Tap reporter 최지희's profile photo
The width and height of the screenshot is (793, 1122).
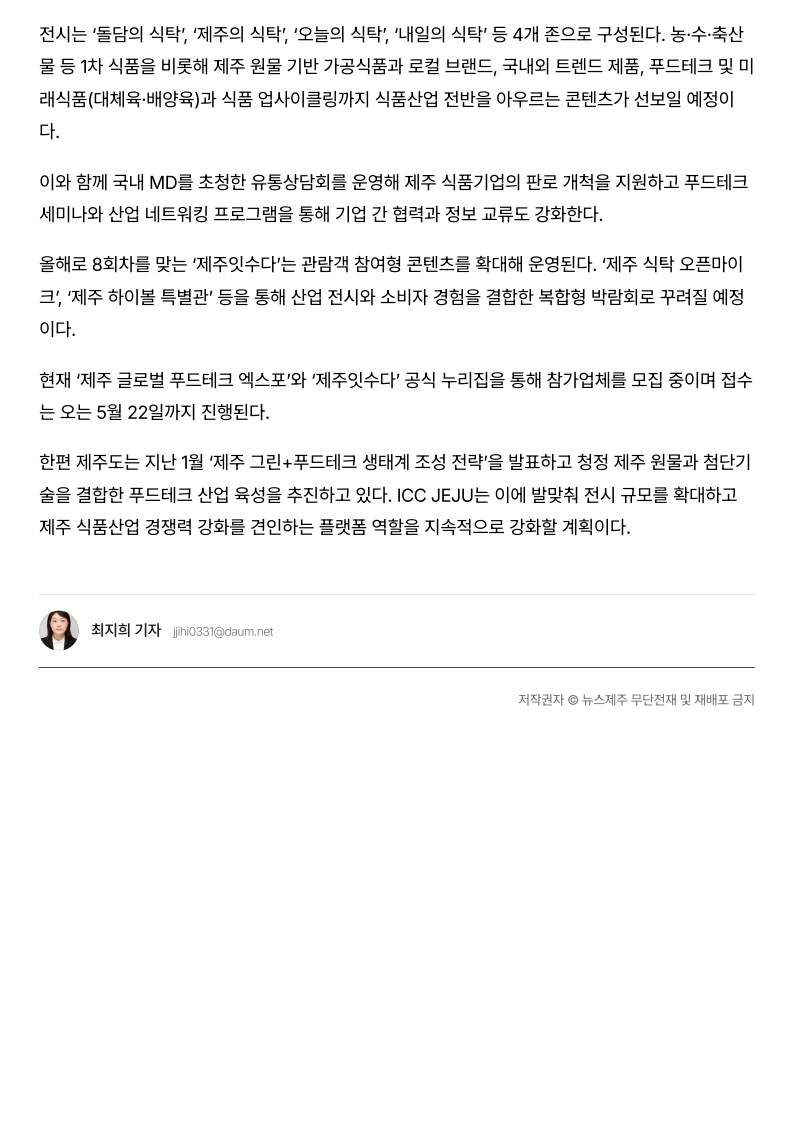click(x=59, y=631)
